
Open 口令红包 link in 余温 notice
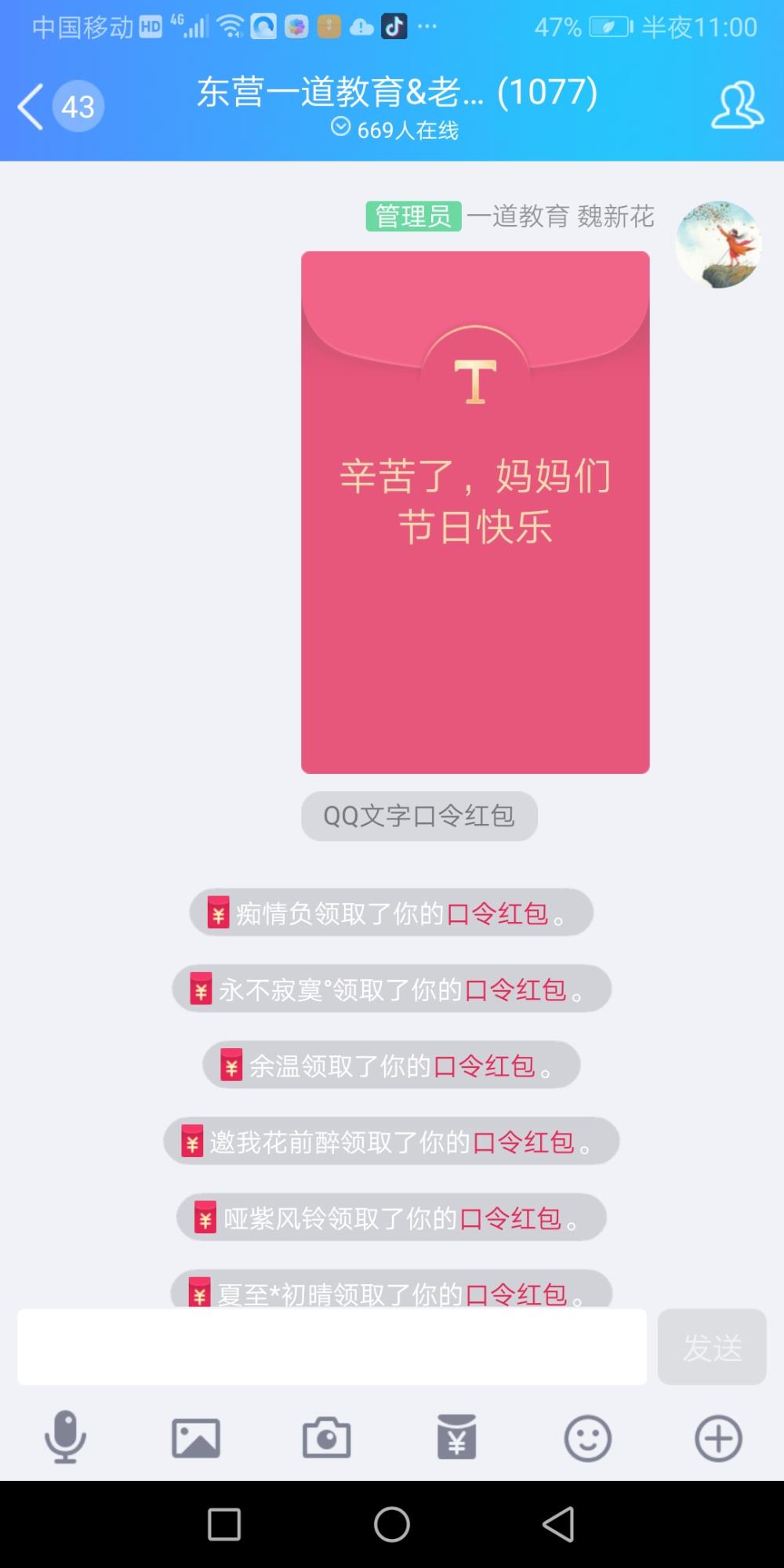coord(484,1066)
